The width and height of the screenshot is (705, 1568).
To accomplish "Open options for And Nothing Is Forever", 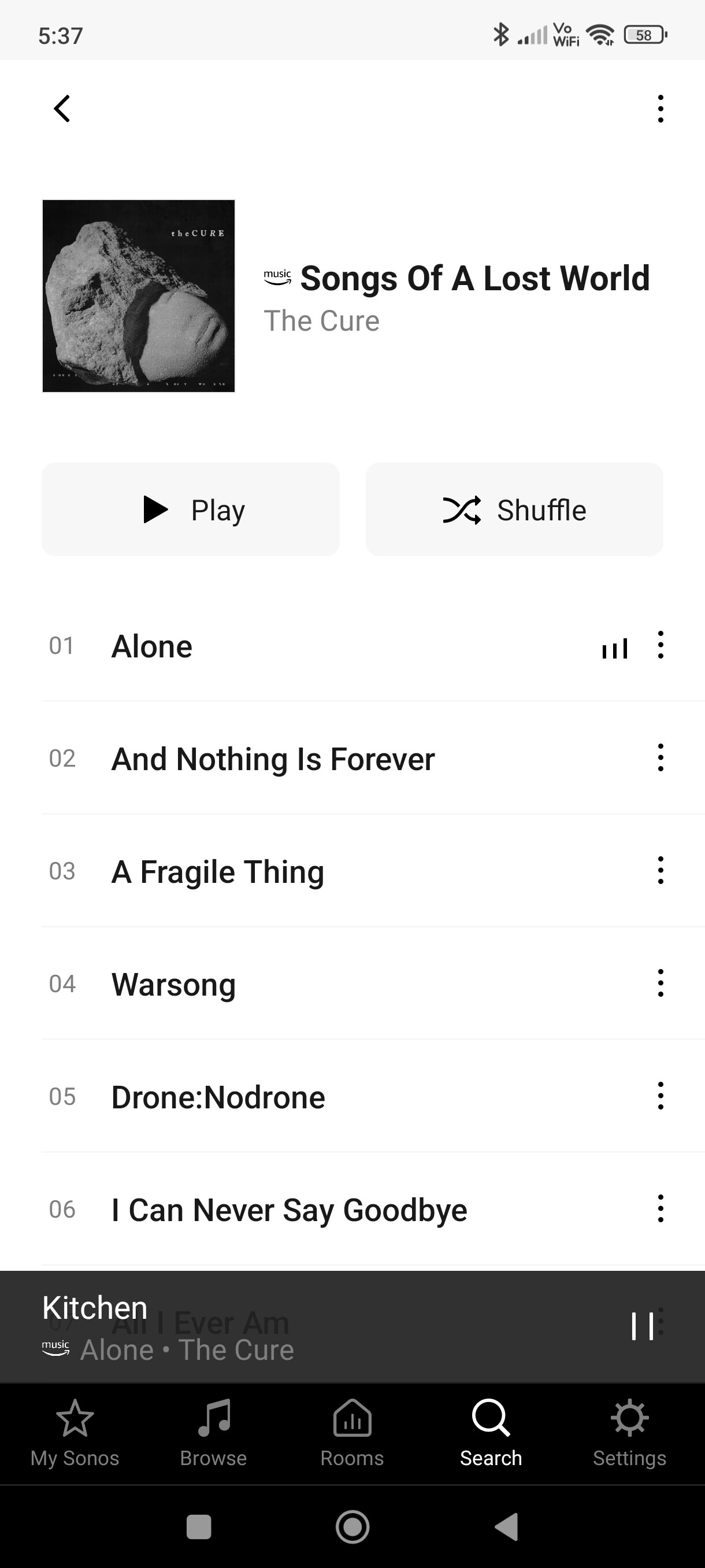I will tap(660, 758).
